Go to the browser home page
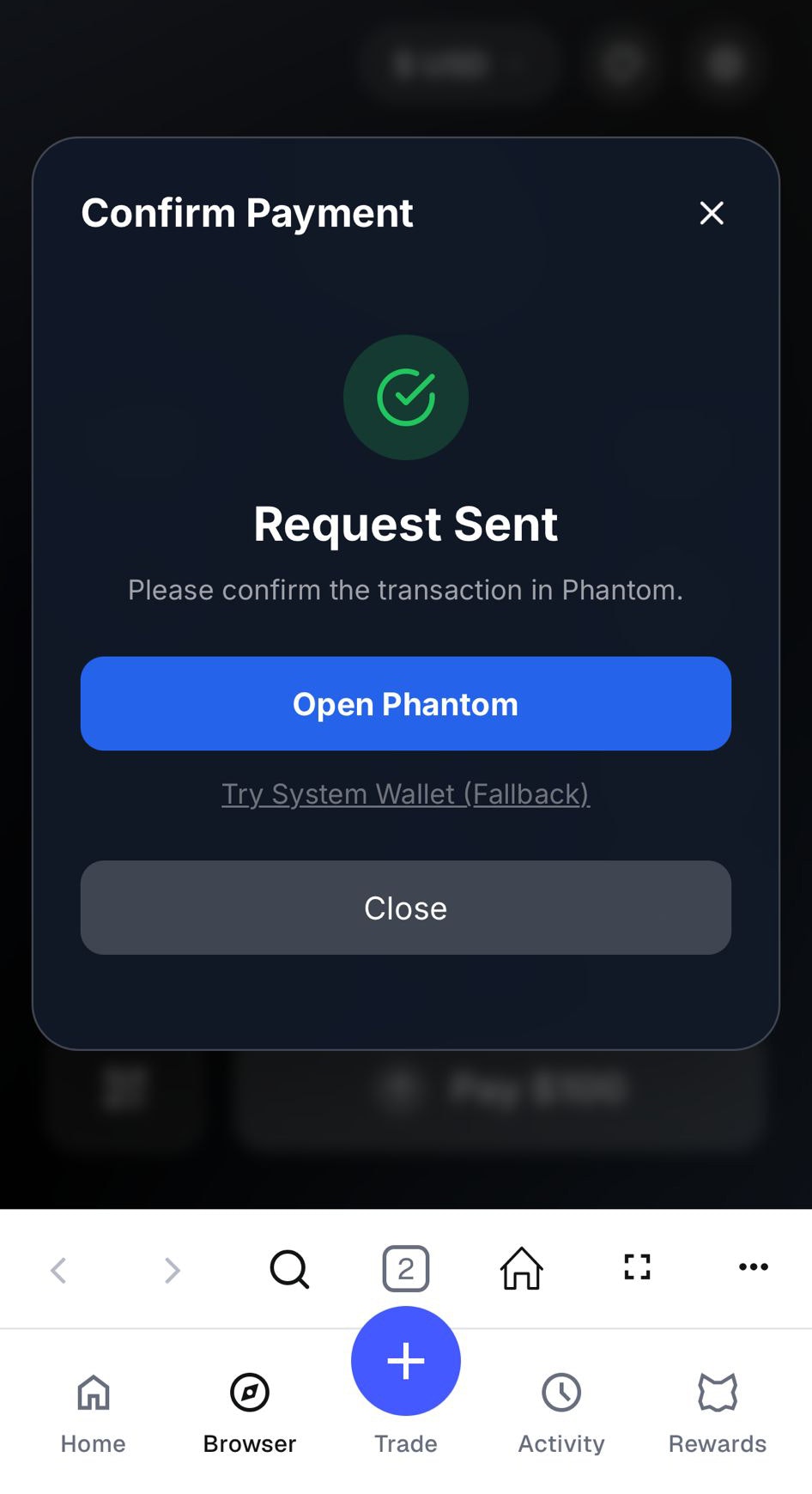 tap(522, 1268)
